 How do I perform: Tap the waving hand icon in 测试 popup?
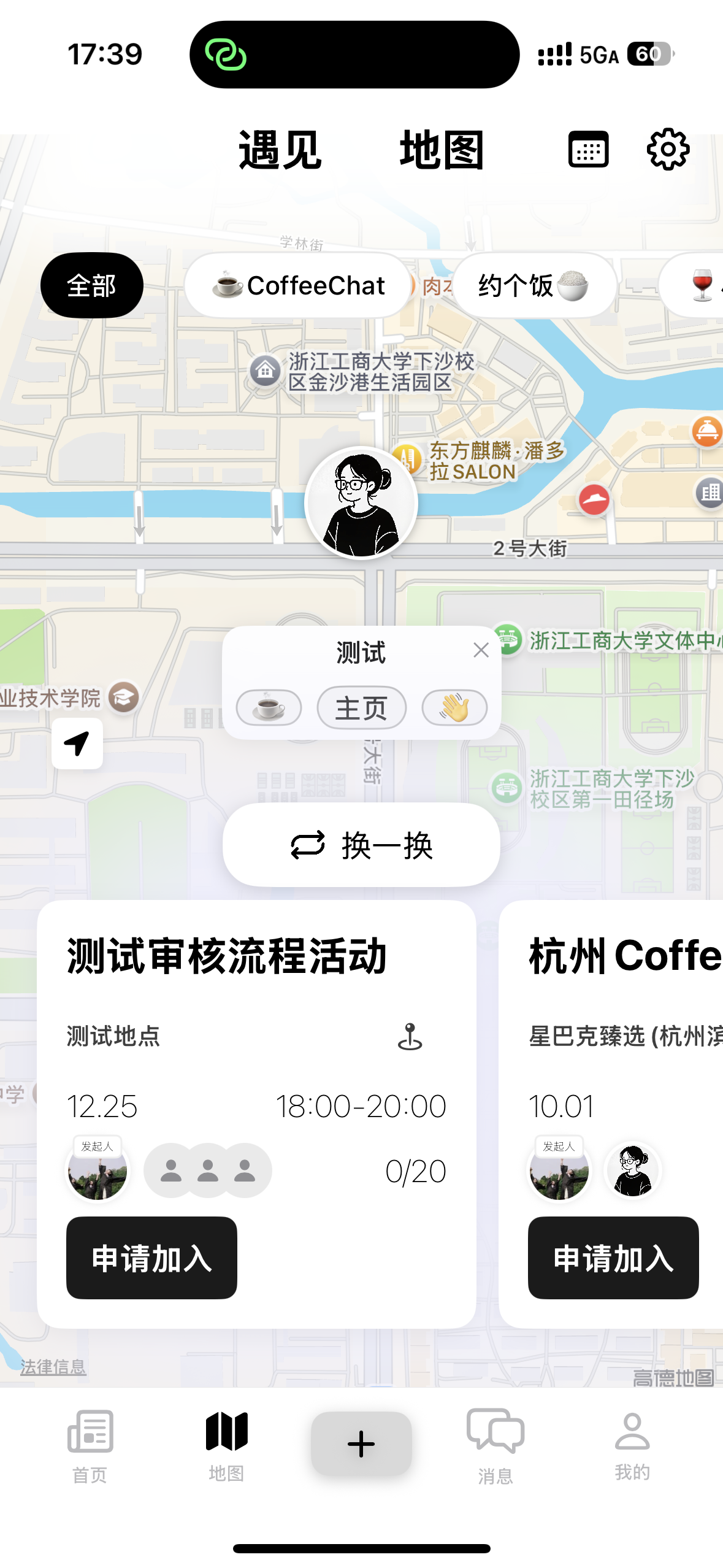455,707
